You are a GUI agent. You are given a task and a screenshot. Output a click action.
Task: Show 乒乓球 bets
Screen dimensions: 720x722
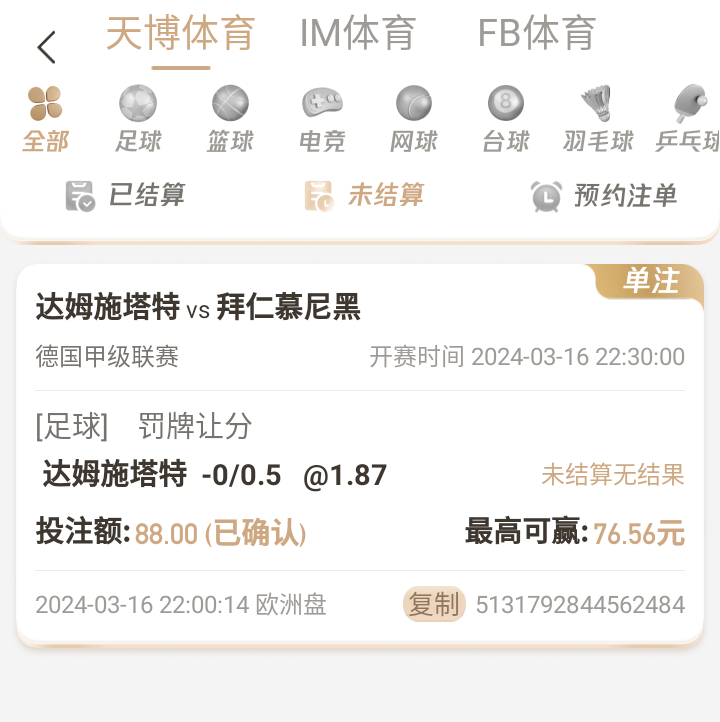click(688, 120)
